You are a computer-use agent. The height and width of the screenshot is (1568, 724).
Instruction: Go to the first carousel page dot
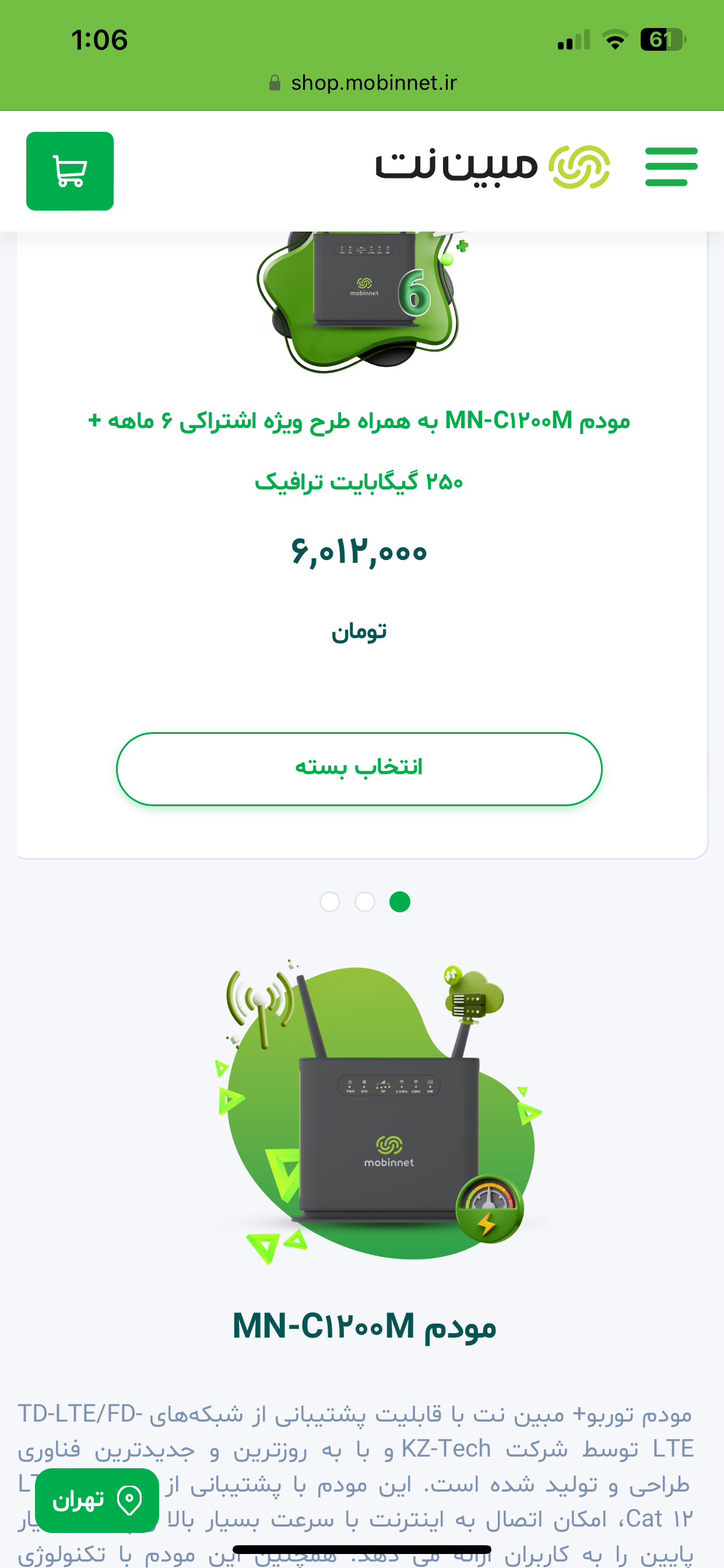330,901
